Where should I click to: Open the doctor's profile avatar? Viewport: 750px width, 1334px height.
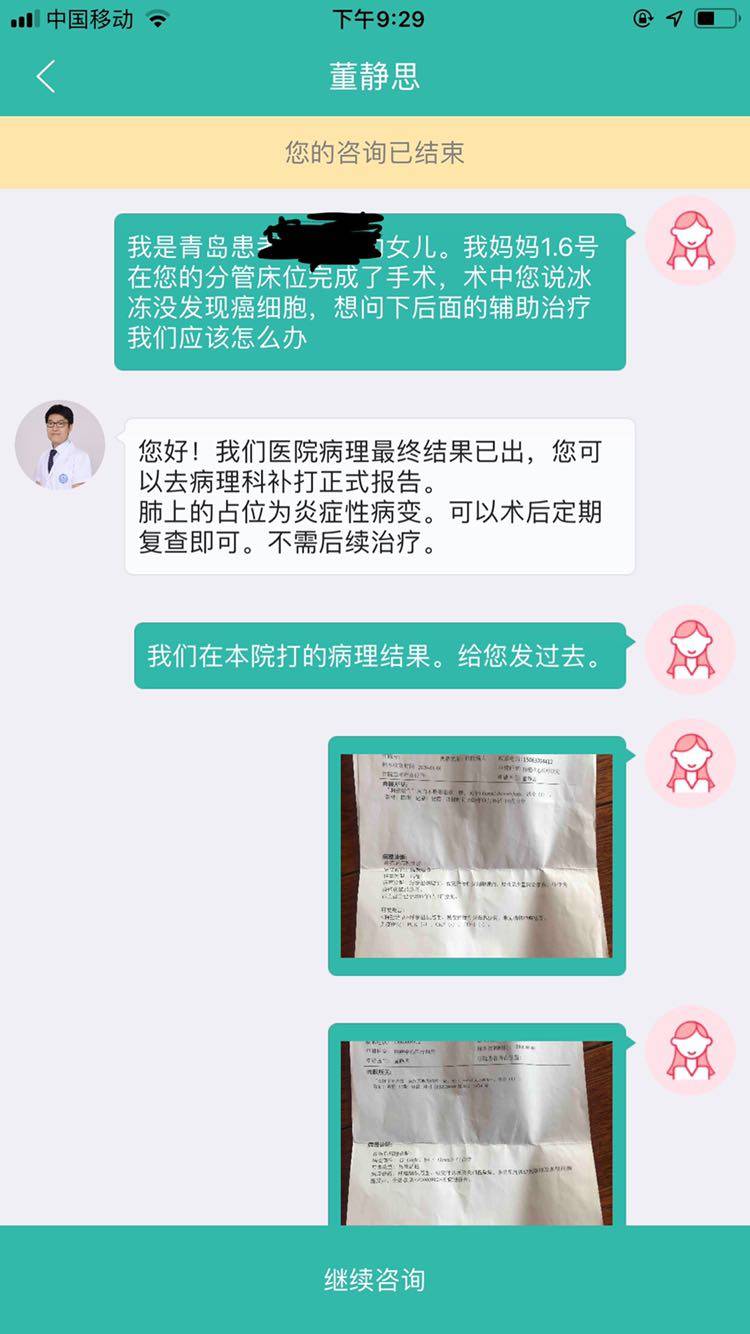click(60, 446)
